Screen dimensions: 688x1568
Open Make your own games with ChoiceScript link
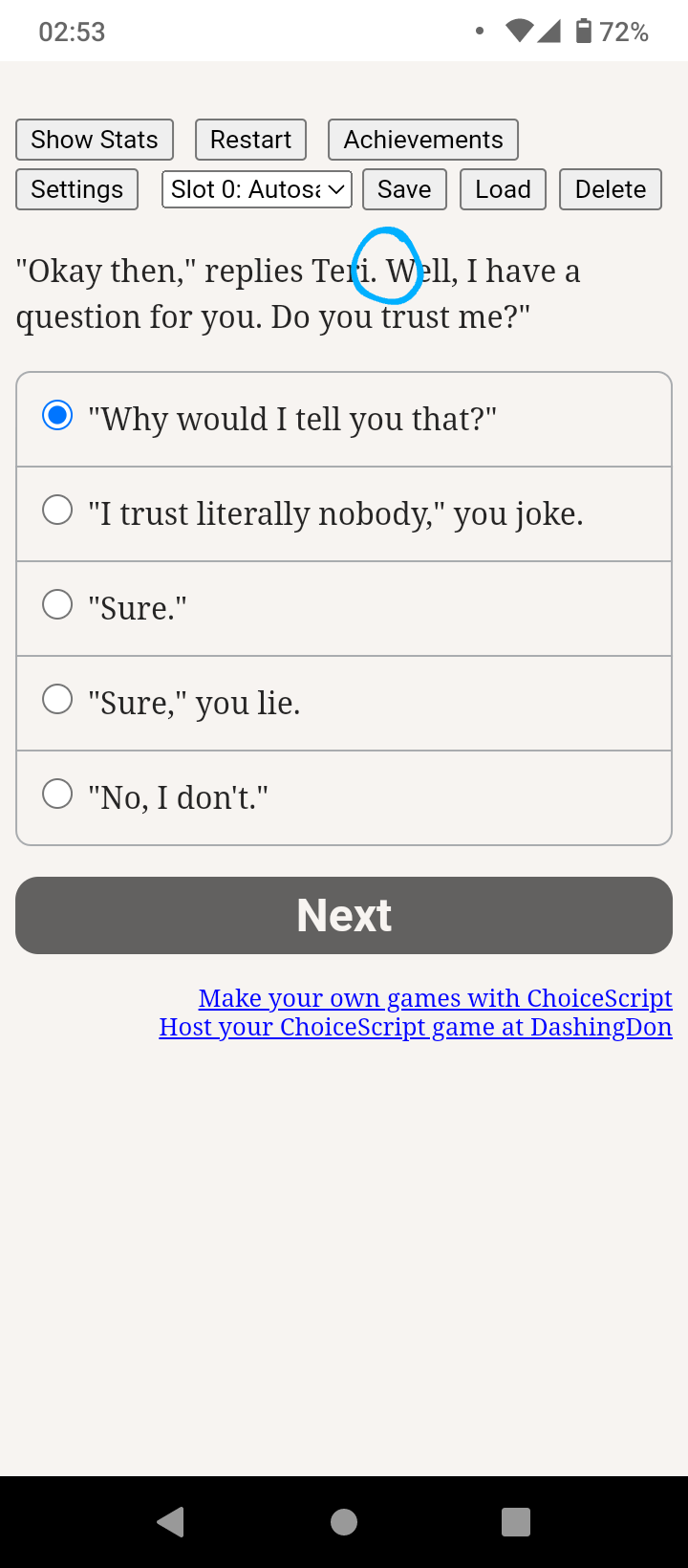point(435,998)
